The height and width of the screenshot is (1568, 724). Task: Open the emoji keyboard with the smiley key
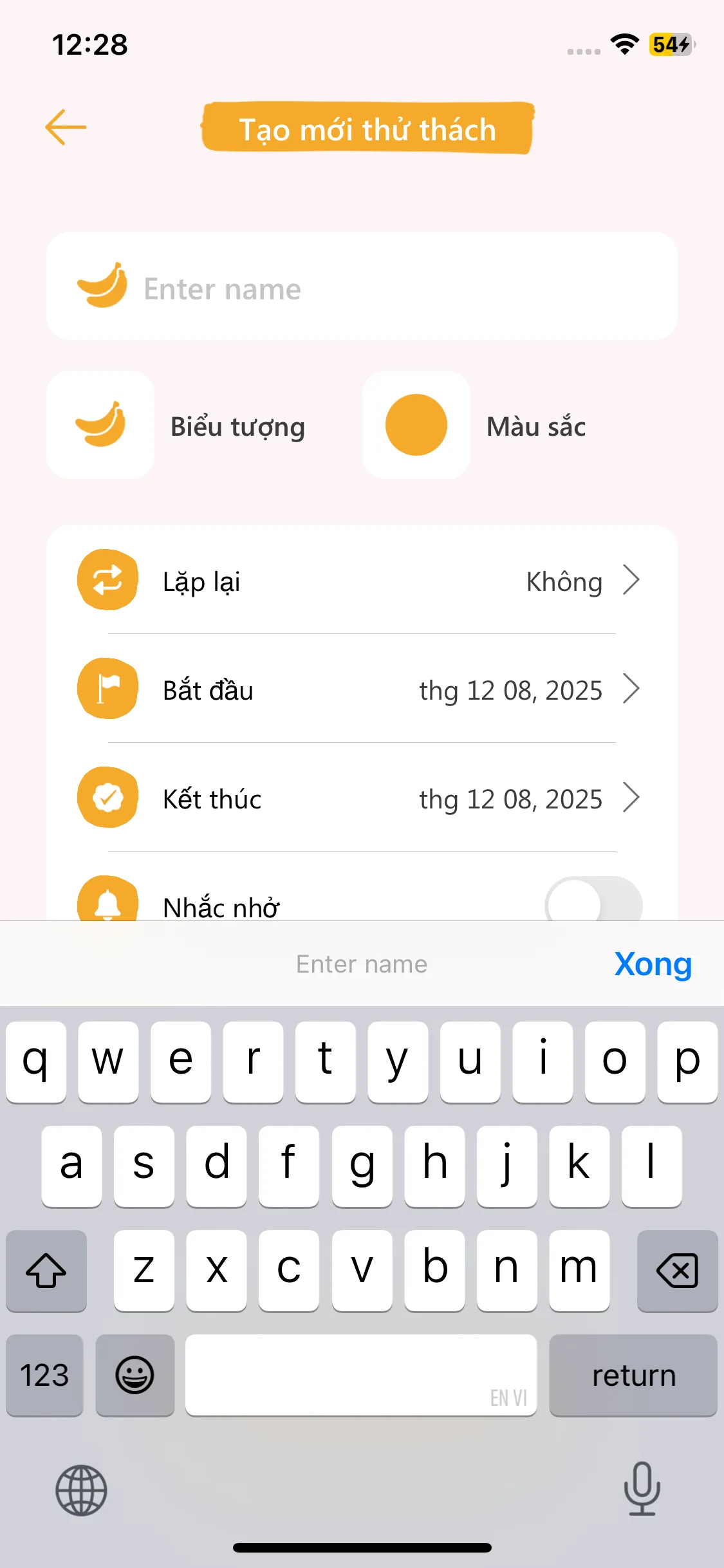[135, 1376]
